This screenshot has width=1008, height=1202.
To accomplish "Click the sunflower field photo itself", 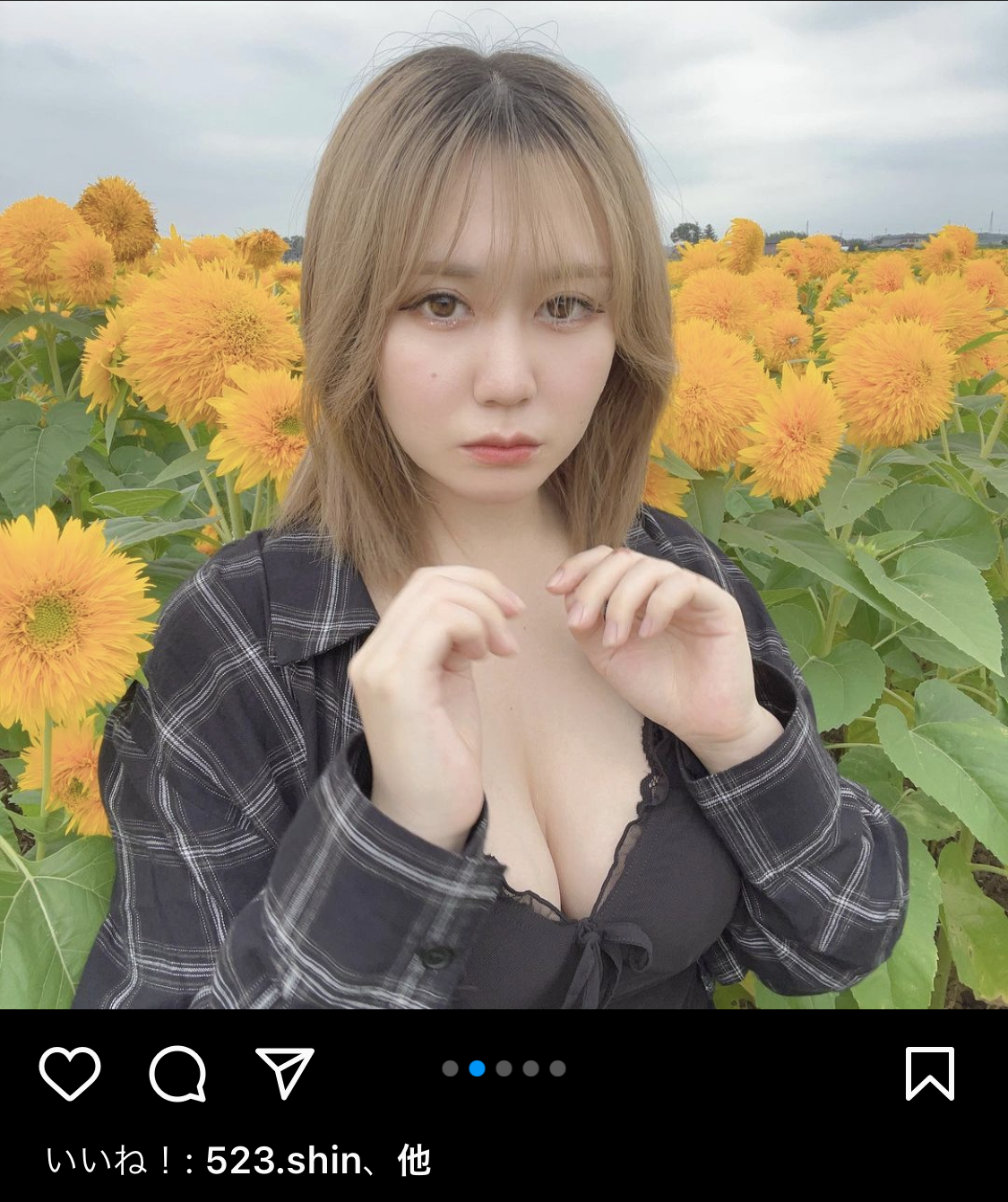I will [504, 511].
